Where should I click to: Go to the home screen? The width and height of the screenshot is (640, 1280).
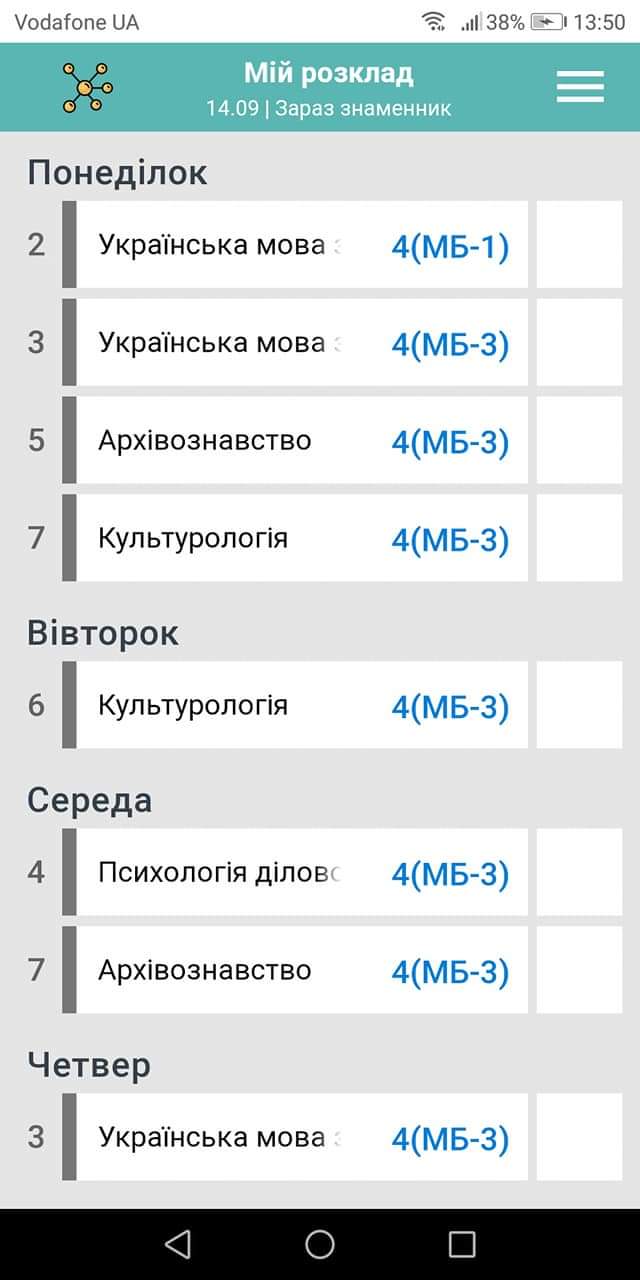320,1244
